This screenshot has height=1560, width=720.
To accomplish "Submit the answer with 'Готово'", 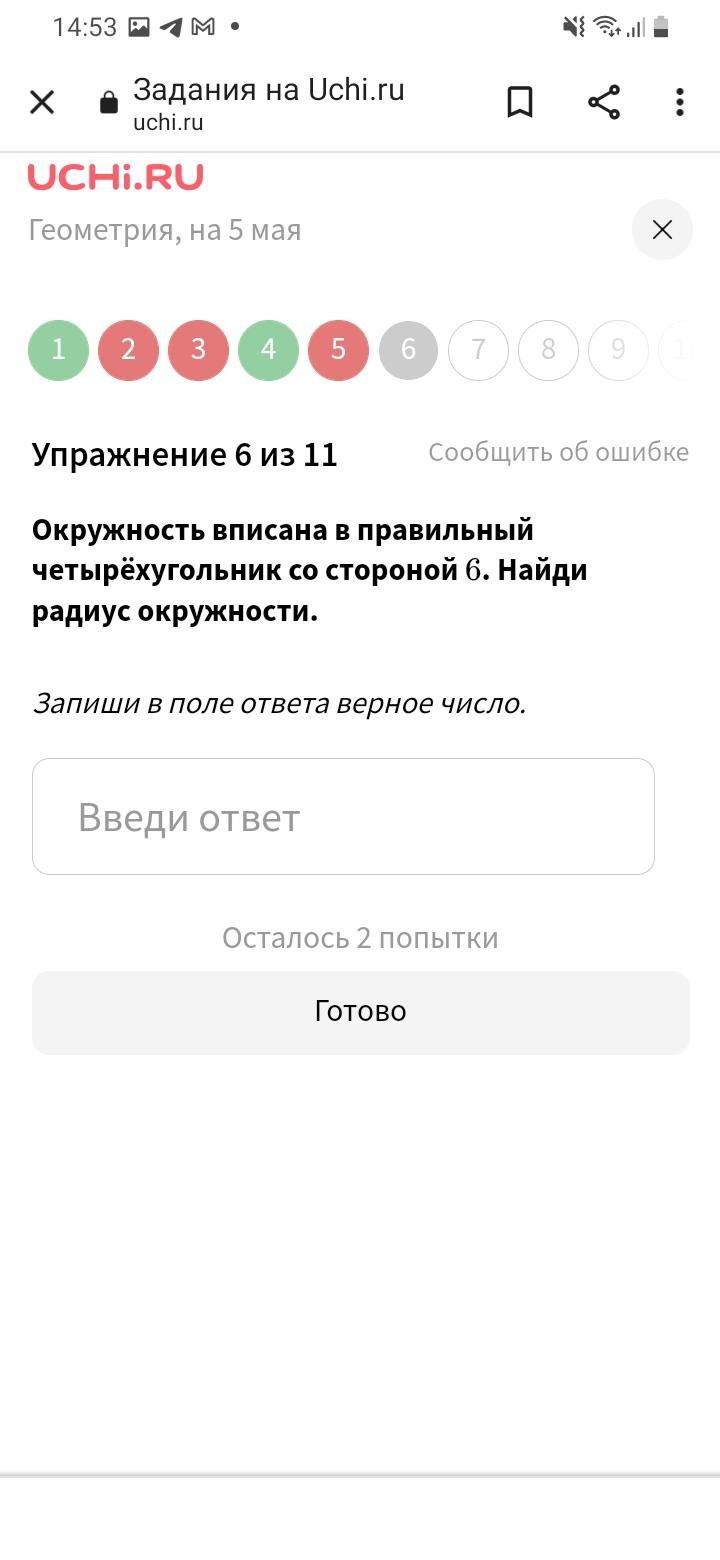I will [360, 1012].
